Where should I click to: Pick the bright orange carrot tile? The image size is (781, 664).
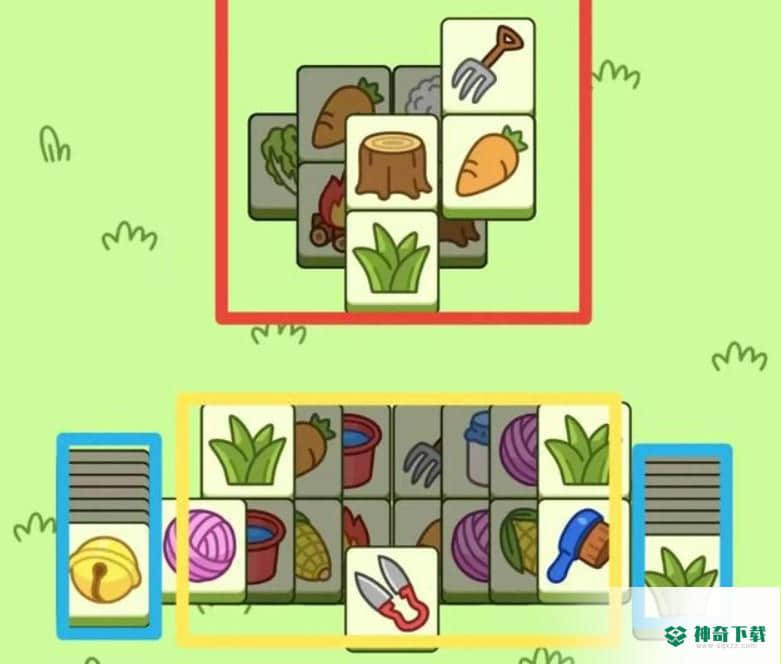(487, 163)
